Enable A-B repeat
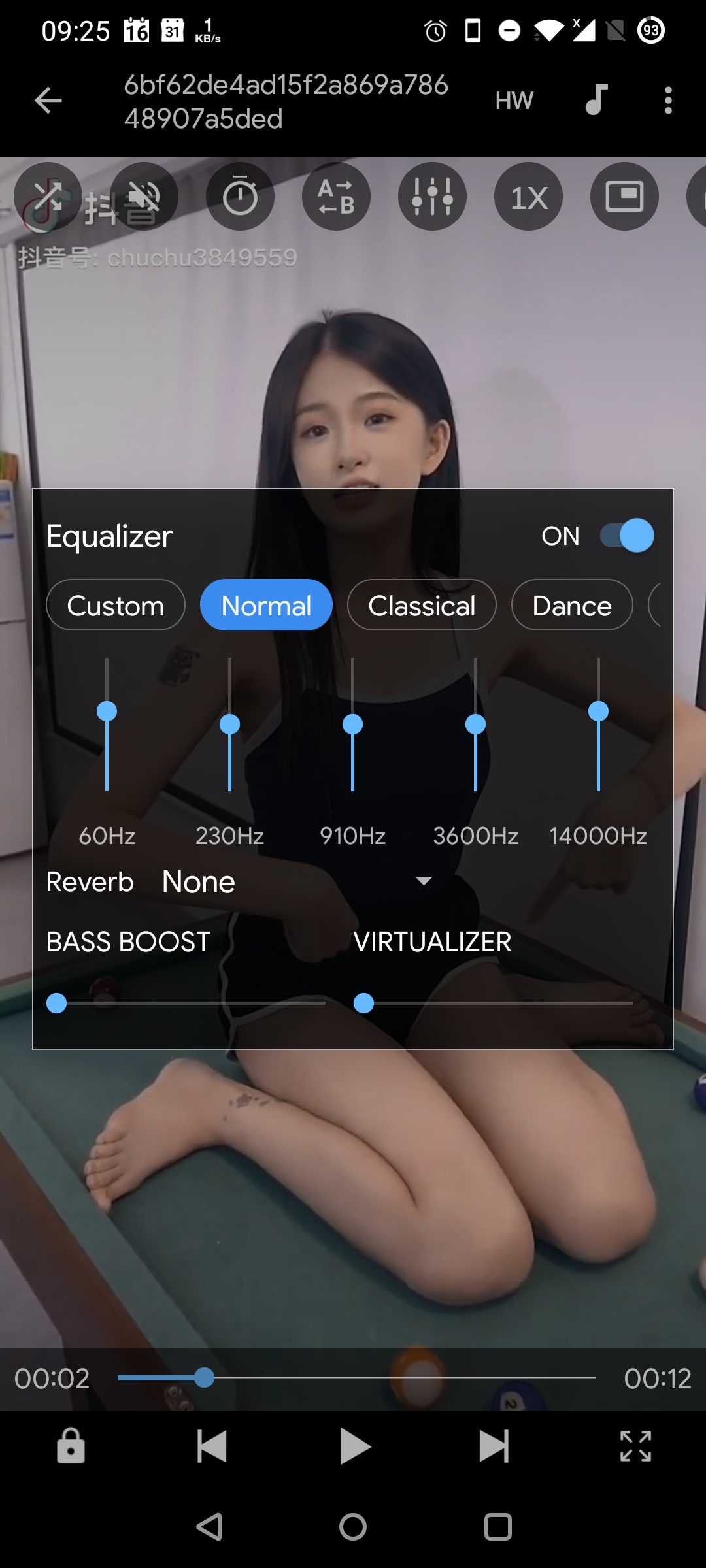 click(336, 197)
